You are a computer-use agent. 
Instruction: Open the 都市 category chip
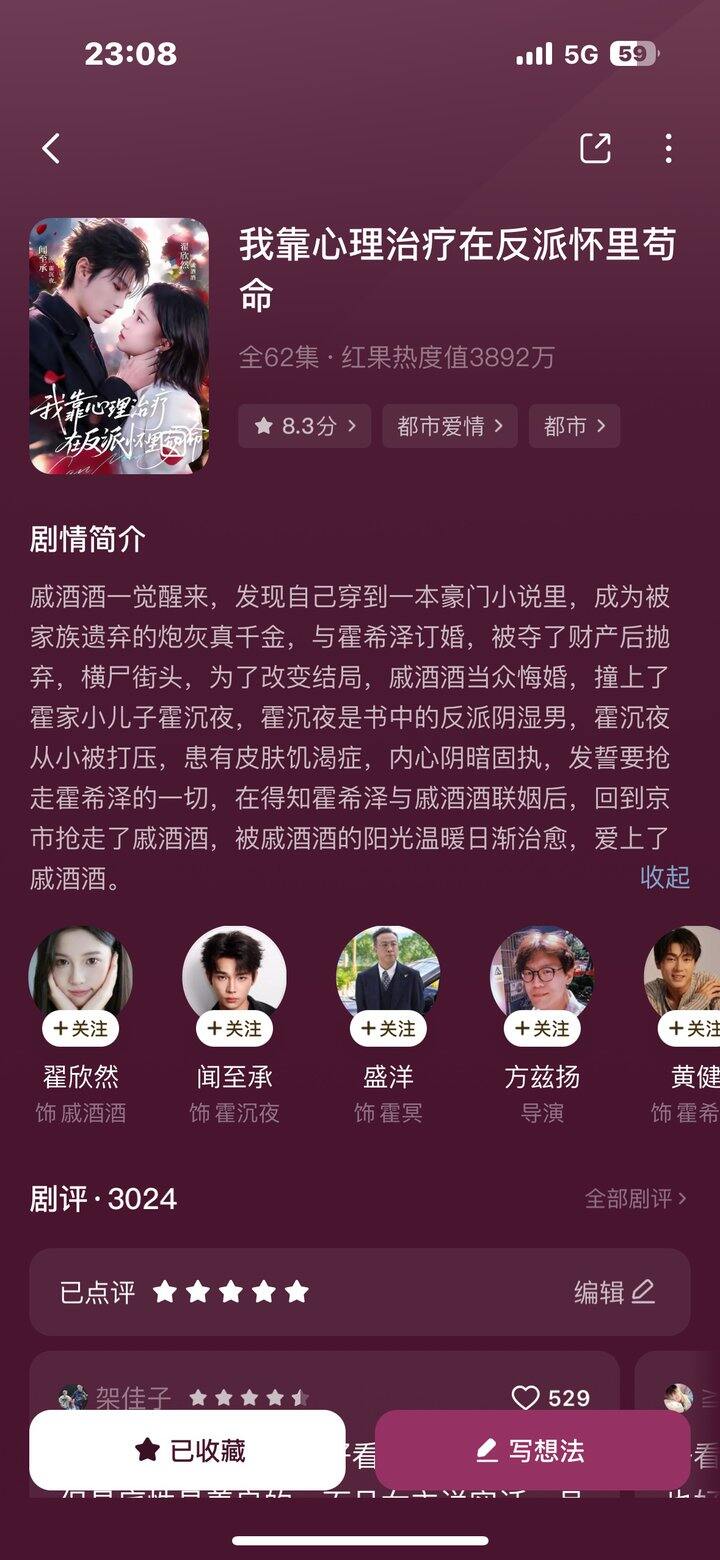click(x=574, y=426)
